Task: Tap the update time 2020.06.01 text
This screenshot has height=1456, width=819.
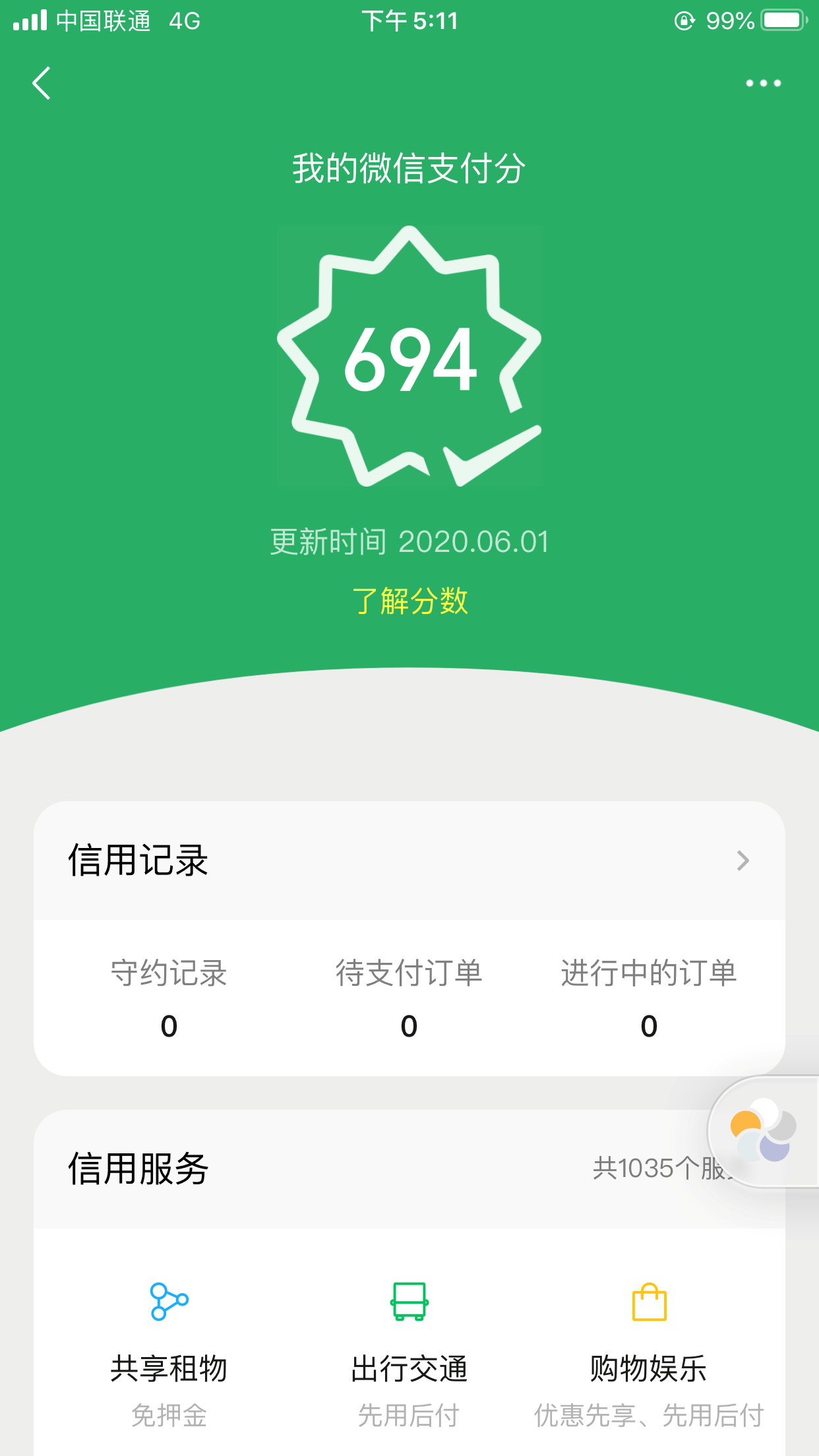Action: 409,539
